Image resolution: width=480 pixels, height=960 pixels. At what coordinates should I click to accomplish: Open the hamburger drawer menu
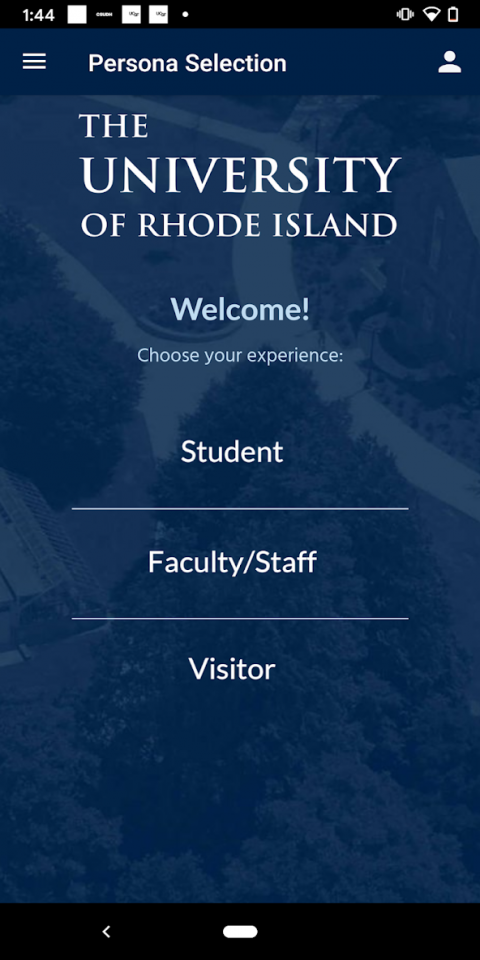(x=34, y=62)
